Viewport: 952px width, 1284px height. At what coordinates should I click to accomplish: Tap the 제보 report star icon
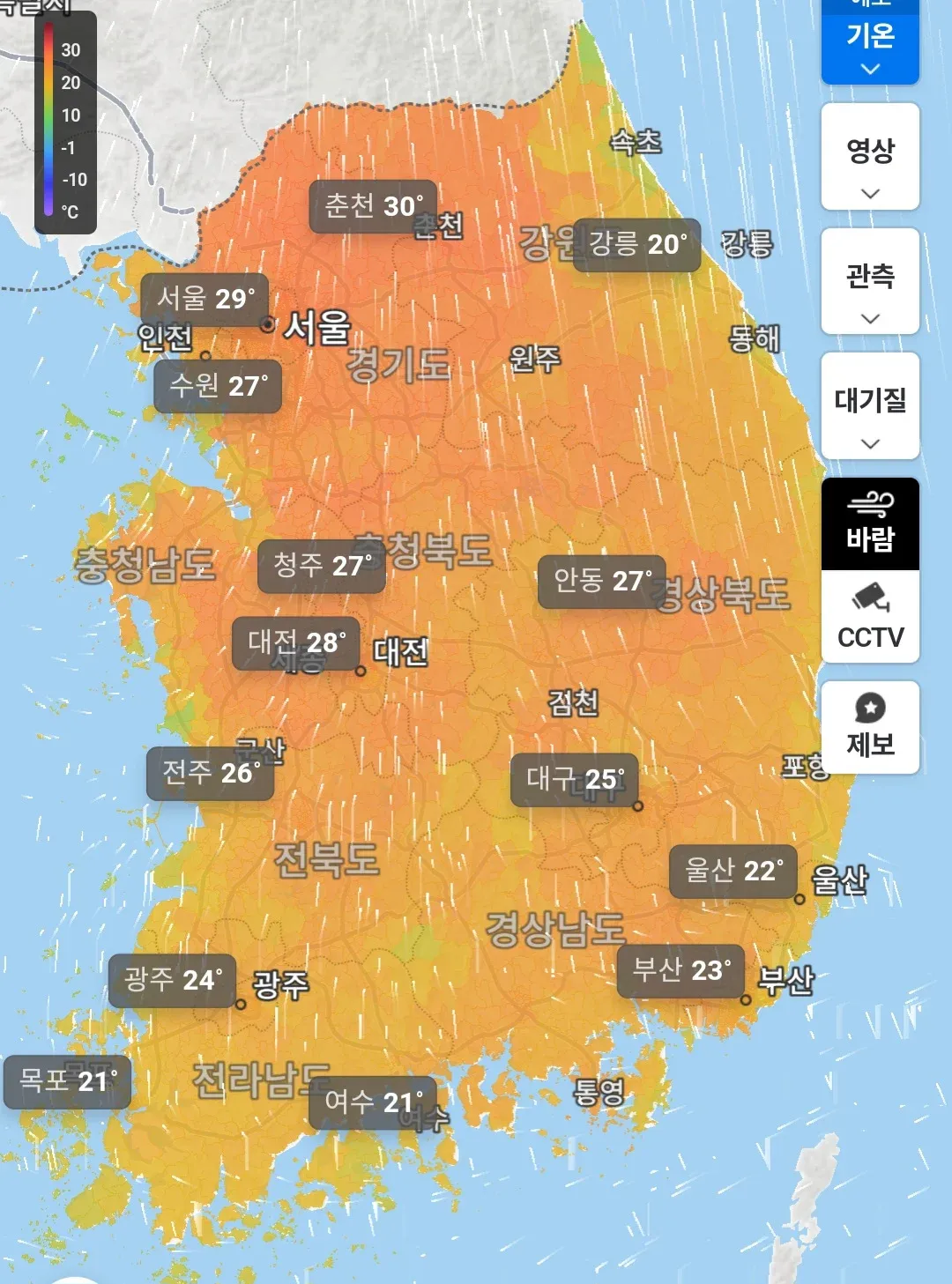click(x=869, y=705)
